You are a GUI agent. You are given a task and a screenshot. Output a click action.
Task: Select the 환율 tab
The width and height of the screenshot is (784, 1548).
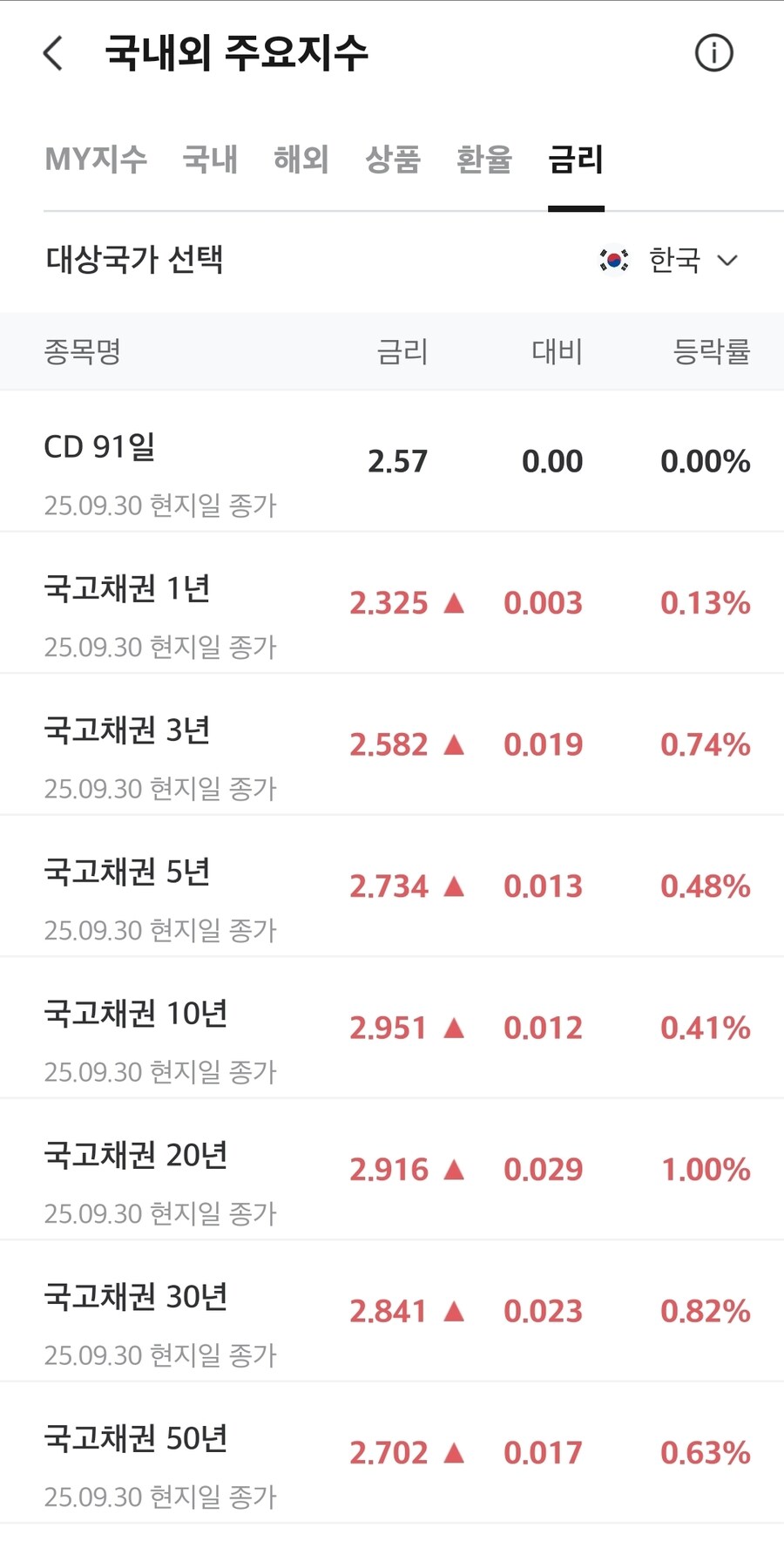point(484,160)
